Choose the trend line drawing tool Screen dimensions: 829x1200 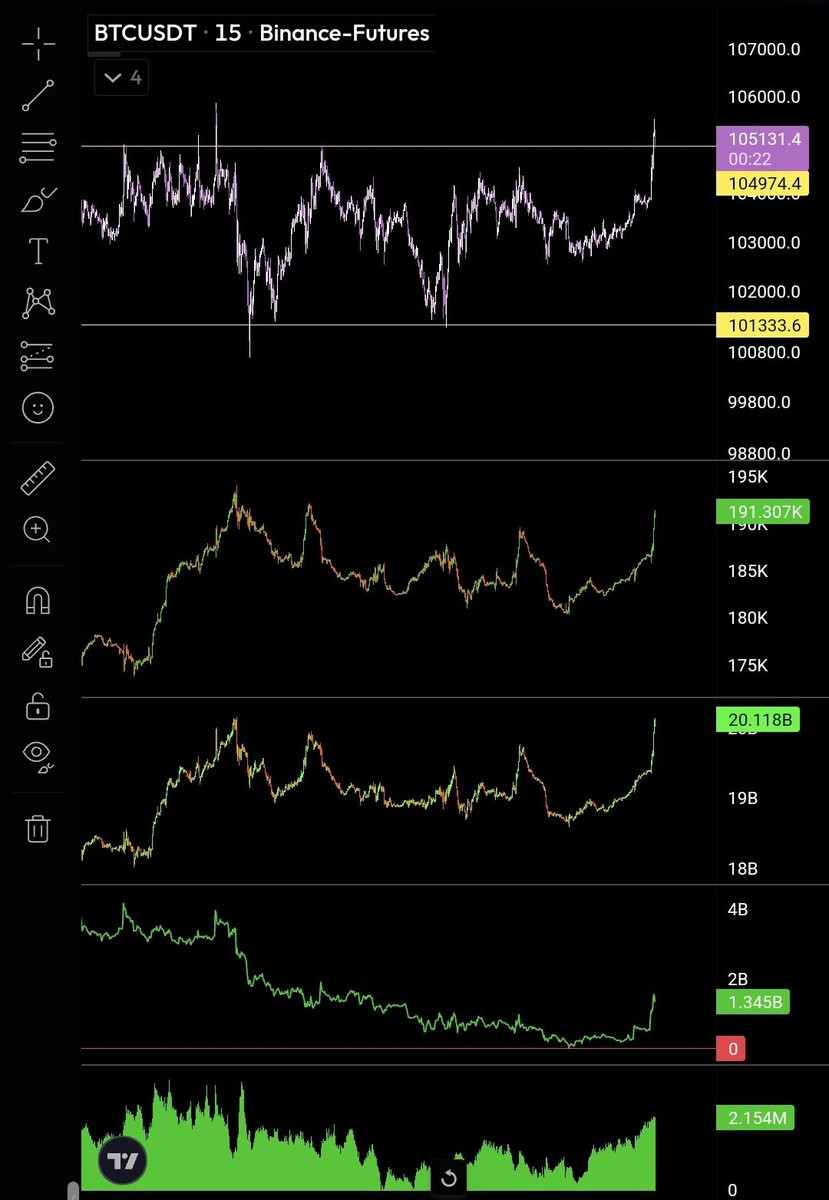click(x=38, y=95)
